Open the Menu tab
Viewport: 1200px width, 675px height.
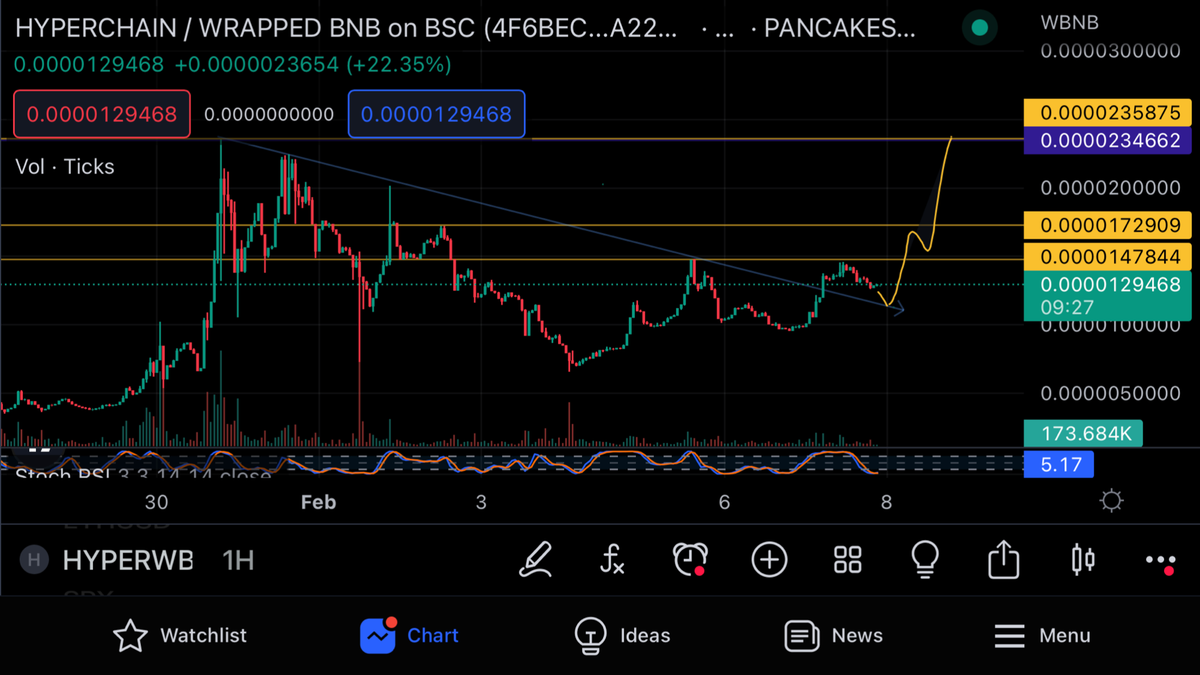(x=1041, y=635)
